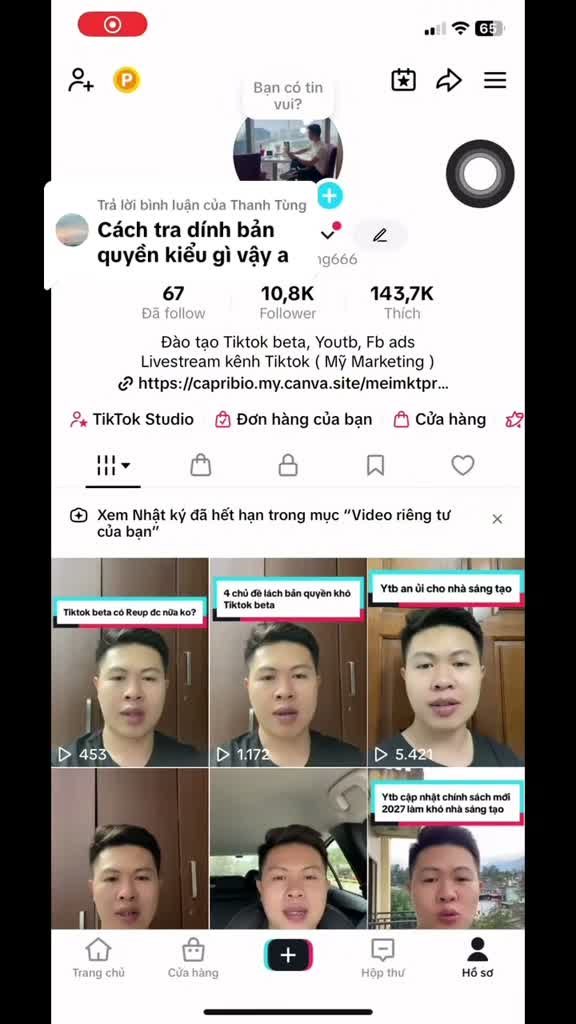Open the Cửa hàng shortcut under bio
Image resolution: width=576 pixels, height=1024 pixels.
440,419
